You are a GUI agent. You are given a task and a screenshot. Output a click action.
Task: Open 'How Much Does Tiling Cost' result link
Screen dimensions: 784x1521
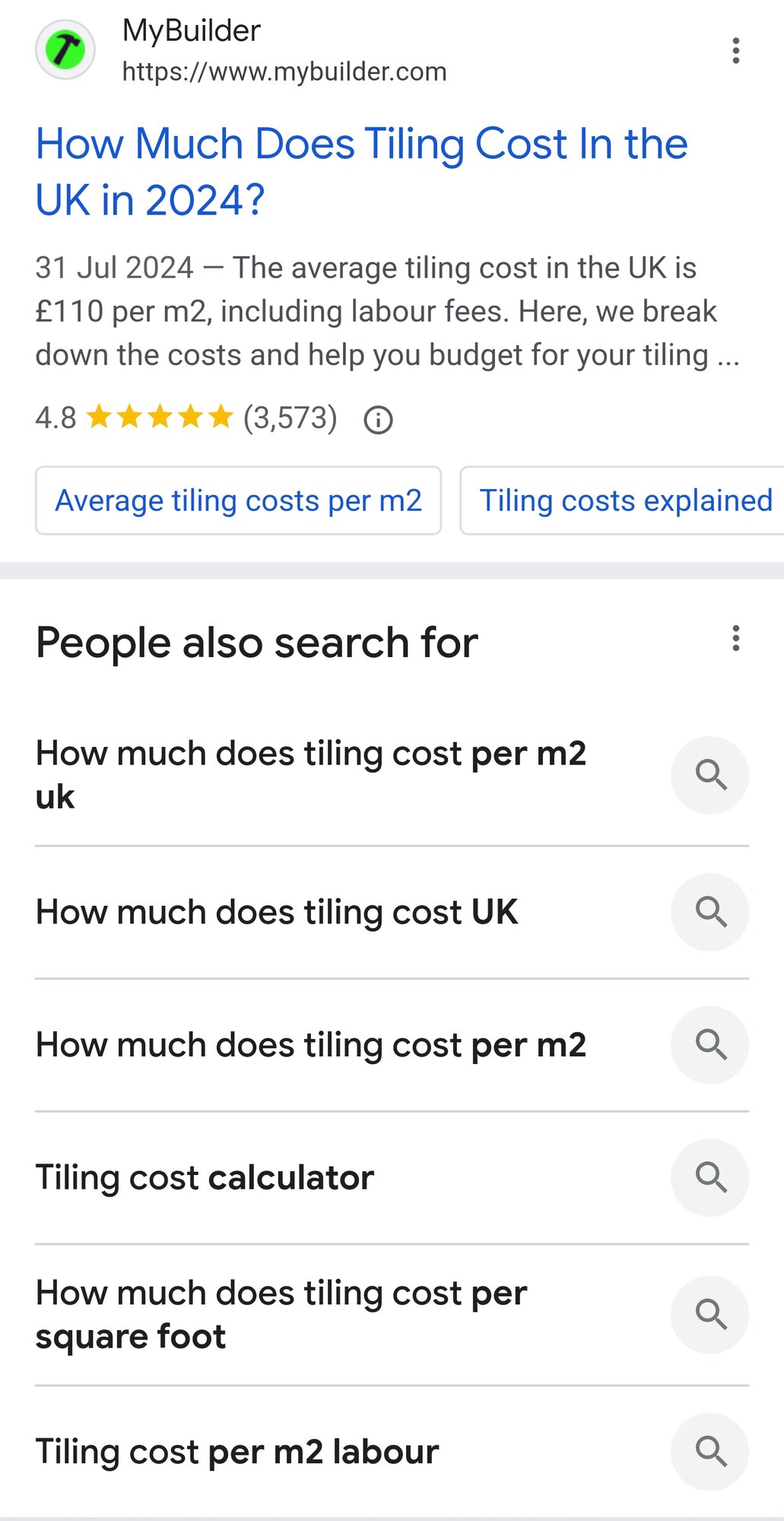362,172
